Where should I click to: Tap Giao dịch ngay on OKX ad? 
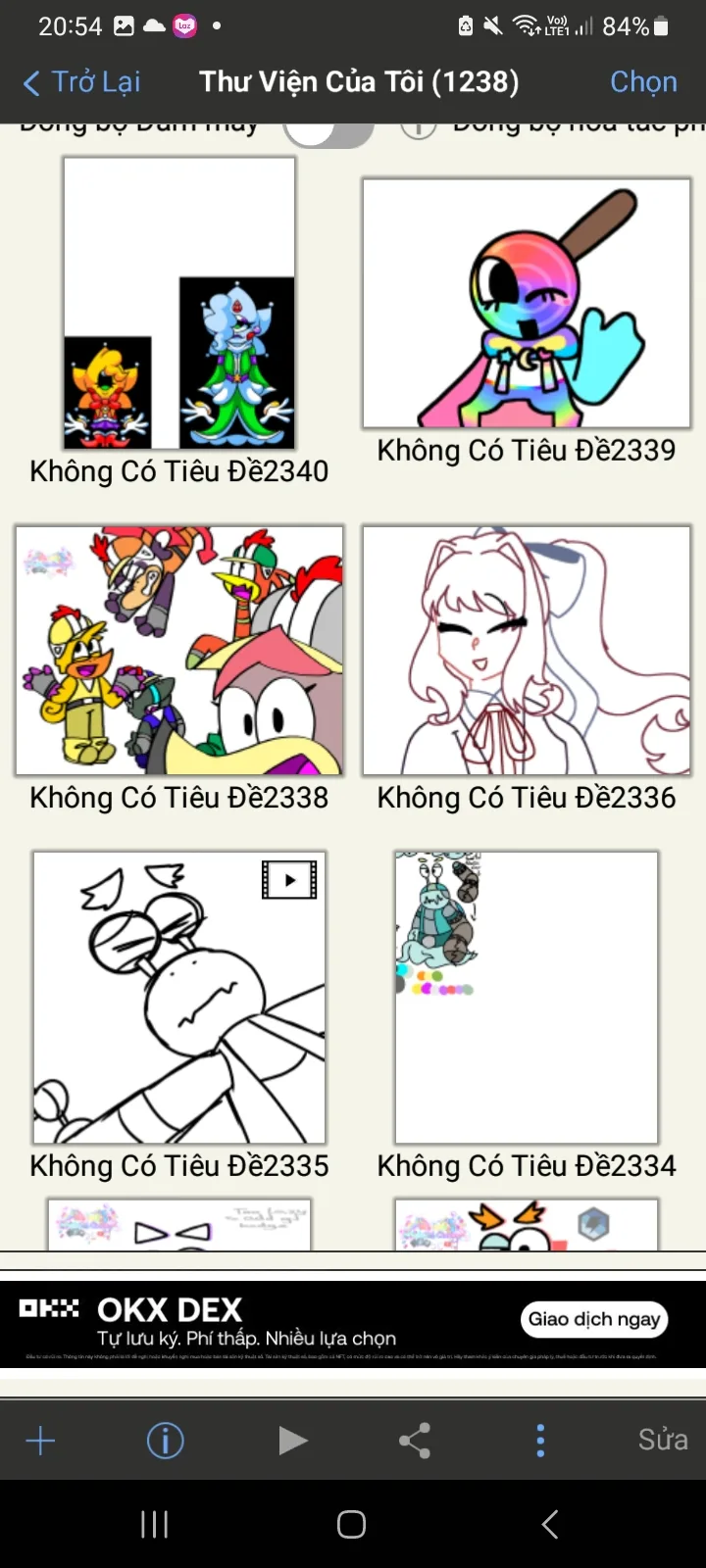594,1319
